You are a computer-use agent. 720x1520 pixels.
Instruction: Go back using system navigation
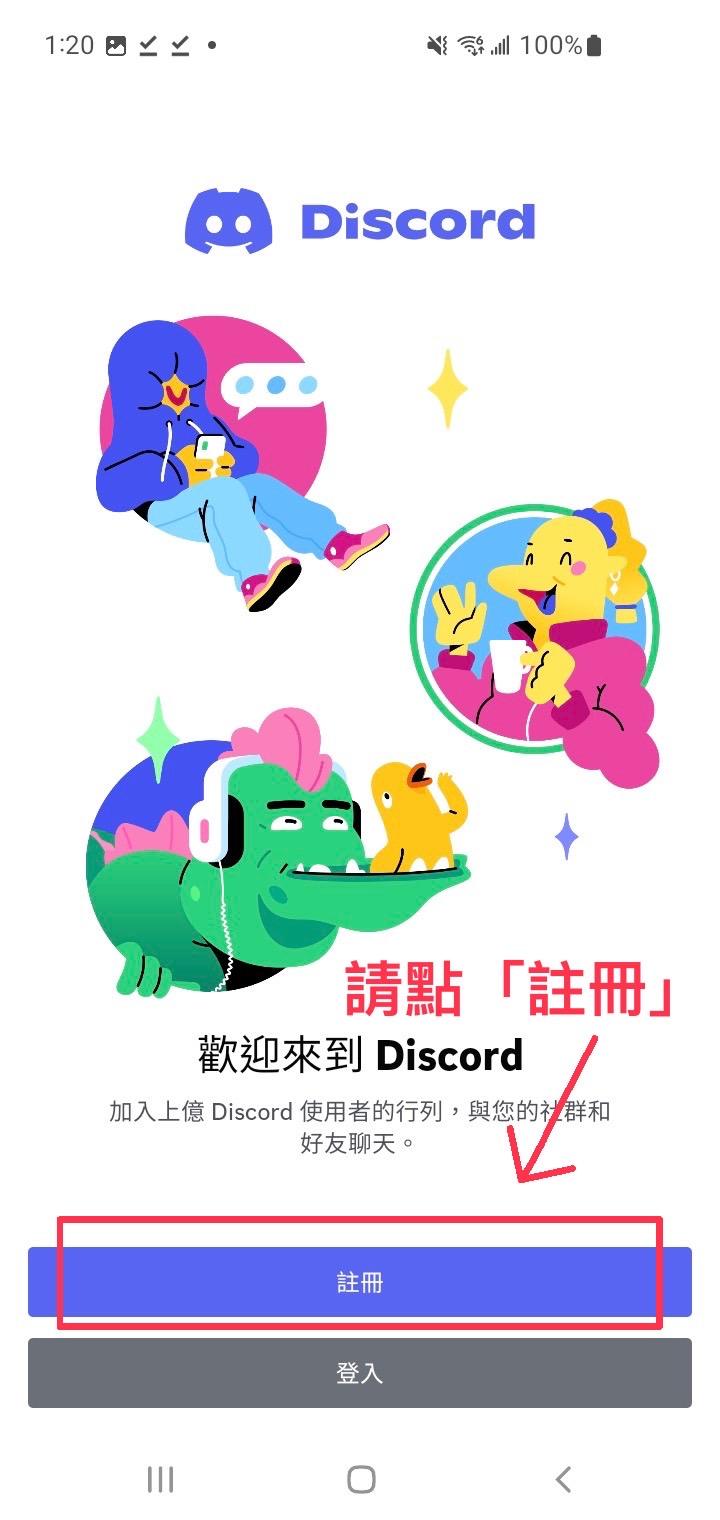click(563, 1479)
